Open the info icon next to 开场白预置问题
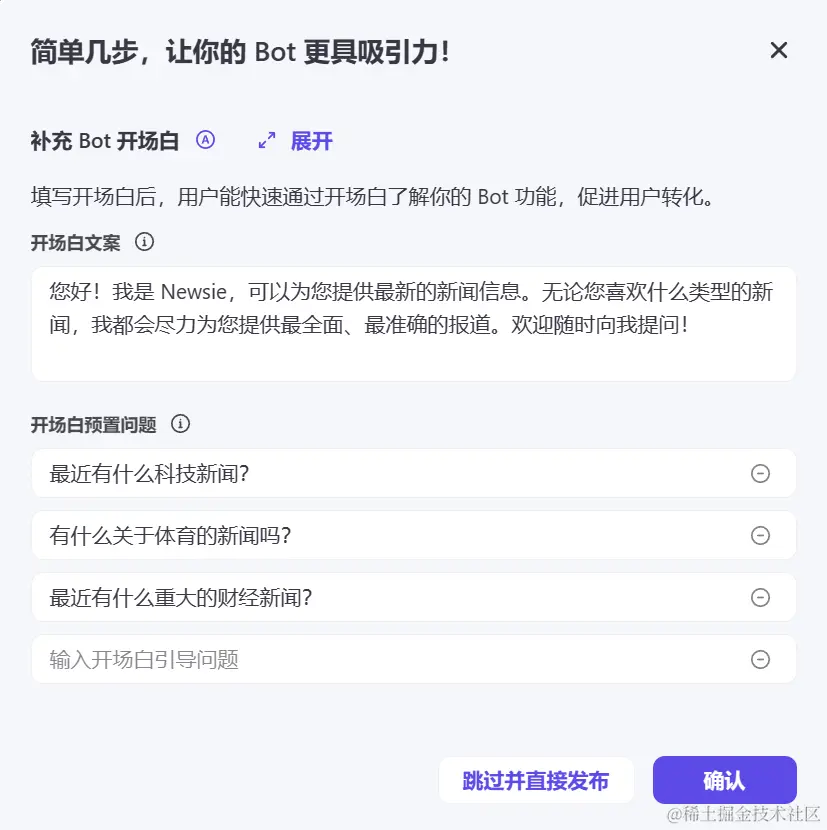 (180, 424)
